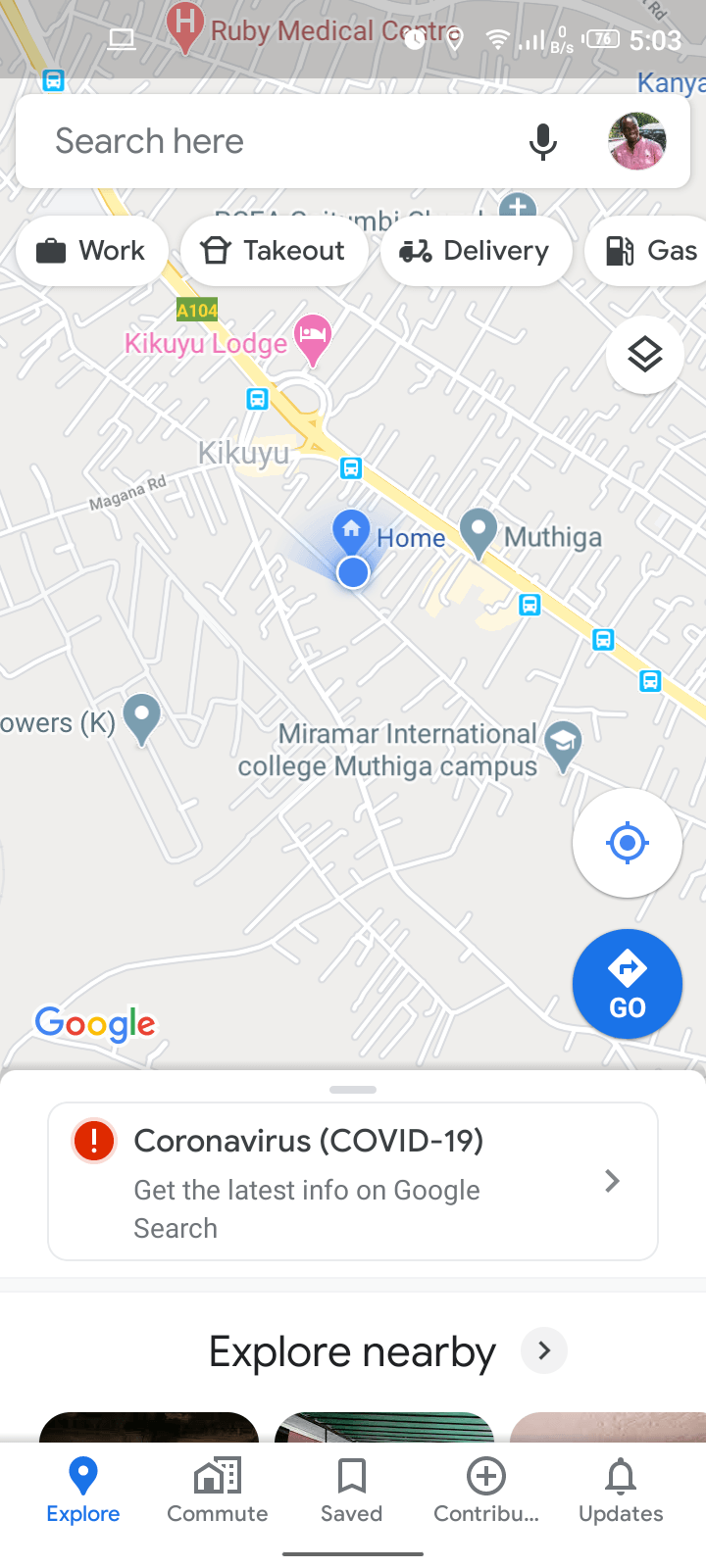
Task: Open Miramar International college map marker
Action: pyautogui.click(x=563, y=745)
